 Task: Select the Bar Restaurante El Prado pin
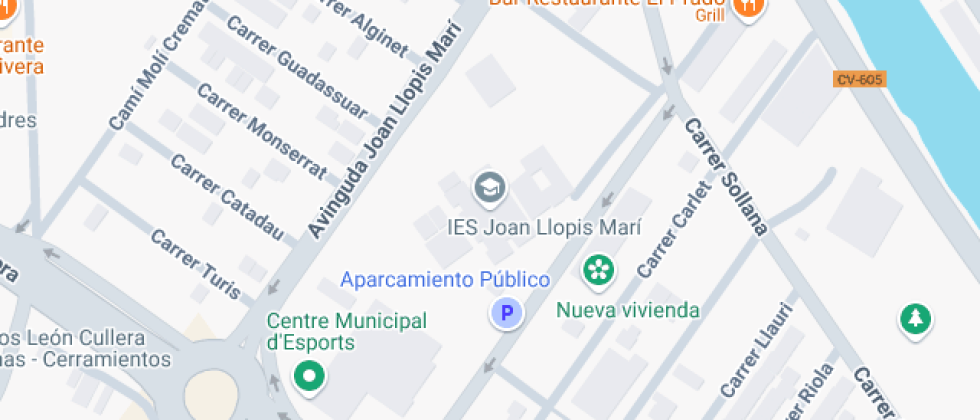(x=745, y=8)
